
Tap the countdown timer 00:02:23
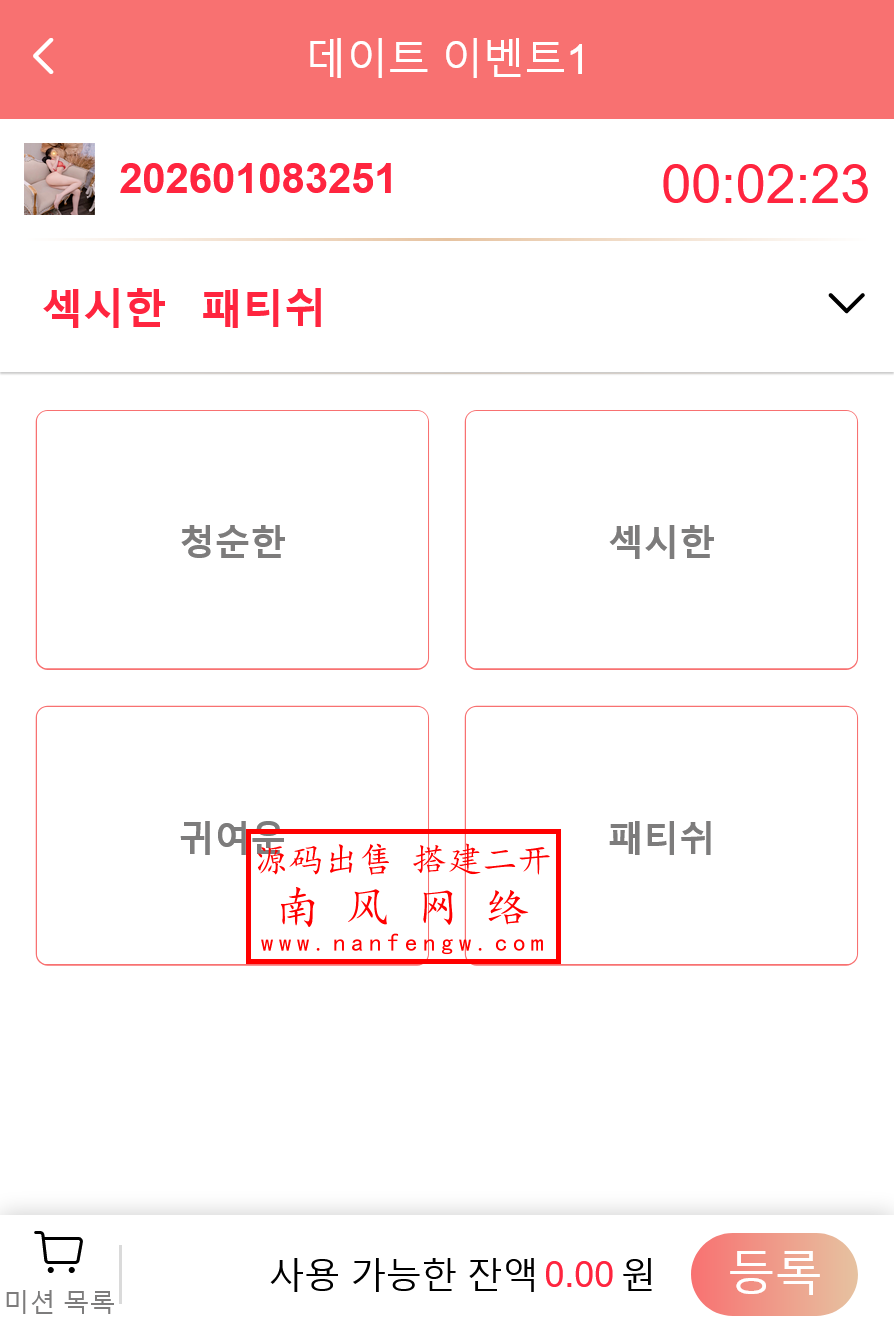(x=766, y=184)
